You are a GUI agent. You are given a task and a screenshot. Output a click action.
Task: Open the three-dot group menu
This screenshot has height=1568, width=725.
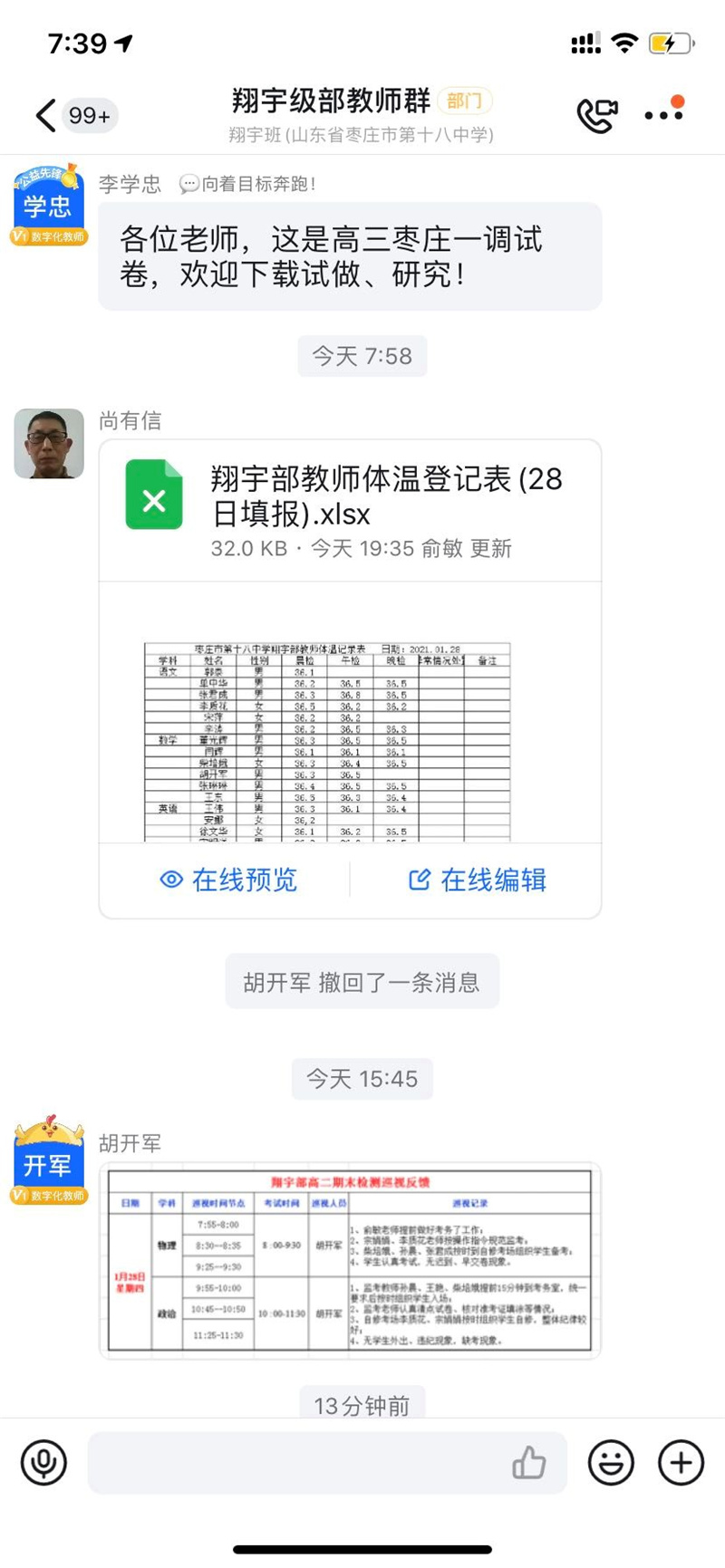click(664, 114)
